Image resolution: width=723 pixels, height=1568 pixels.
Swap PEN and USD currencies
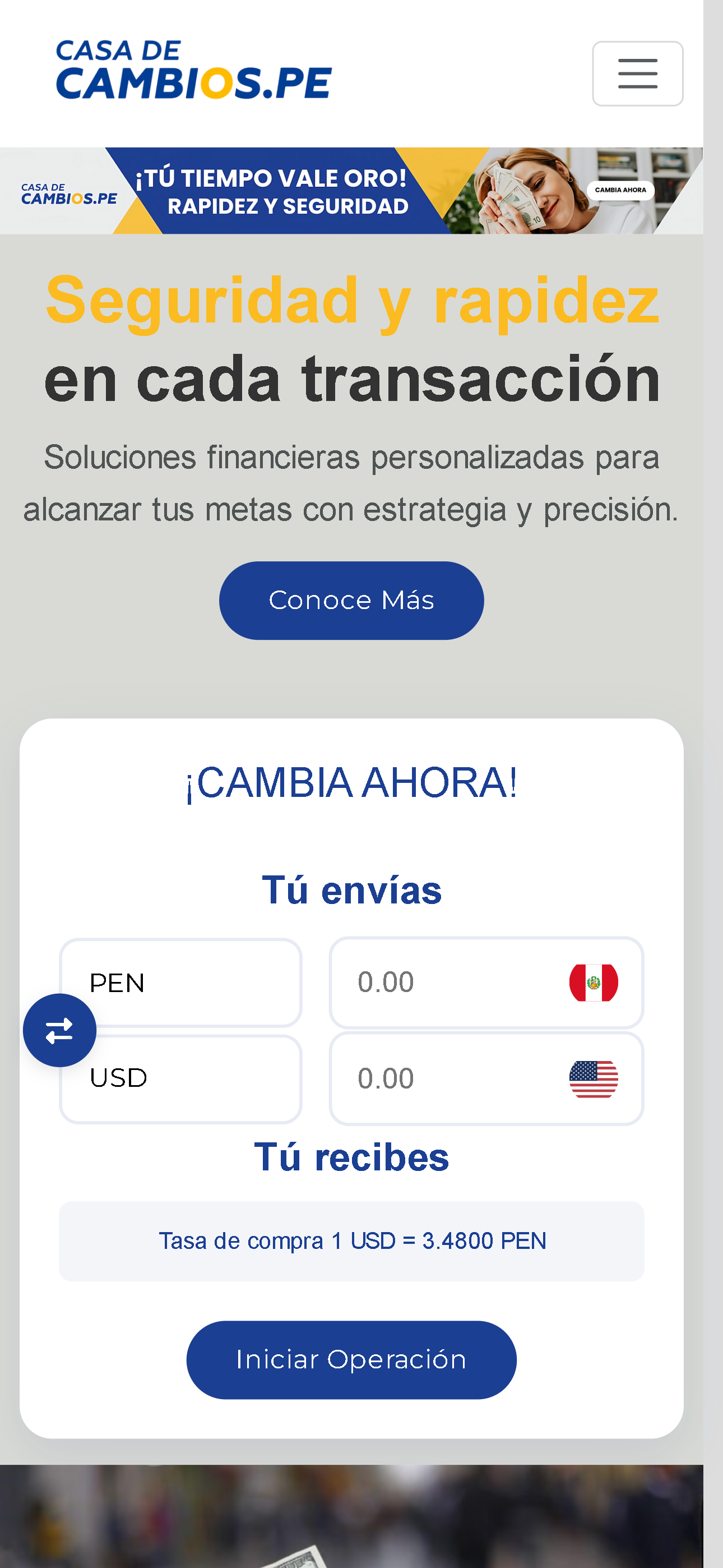(59, 1030)
